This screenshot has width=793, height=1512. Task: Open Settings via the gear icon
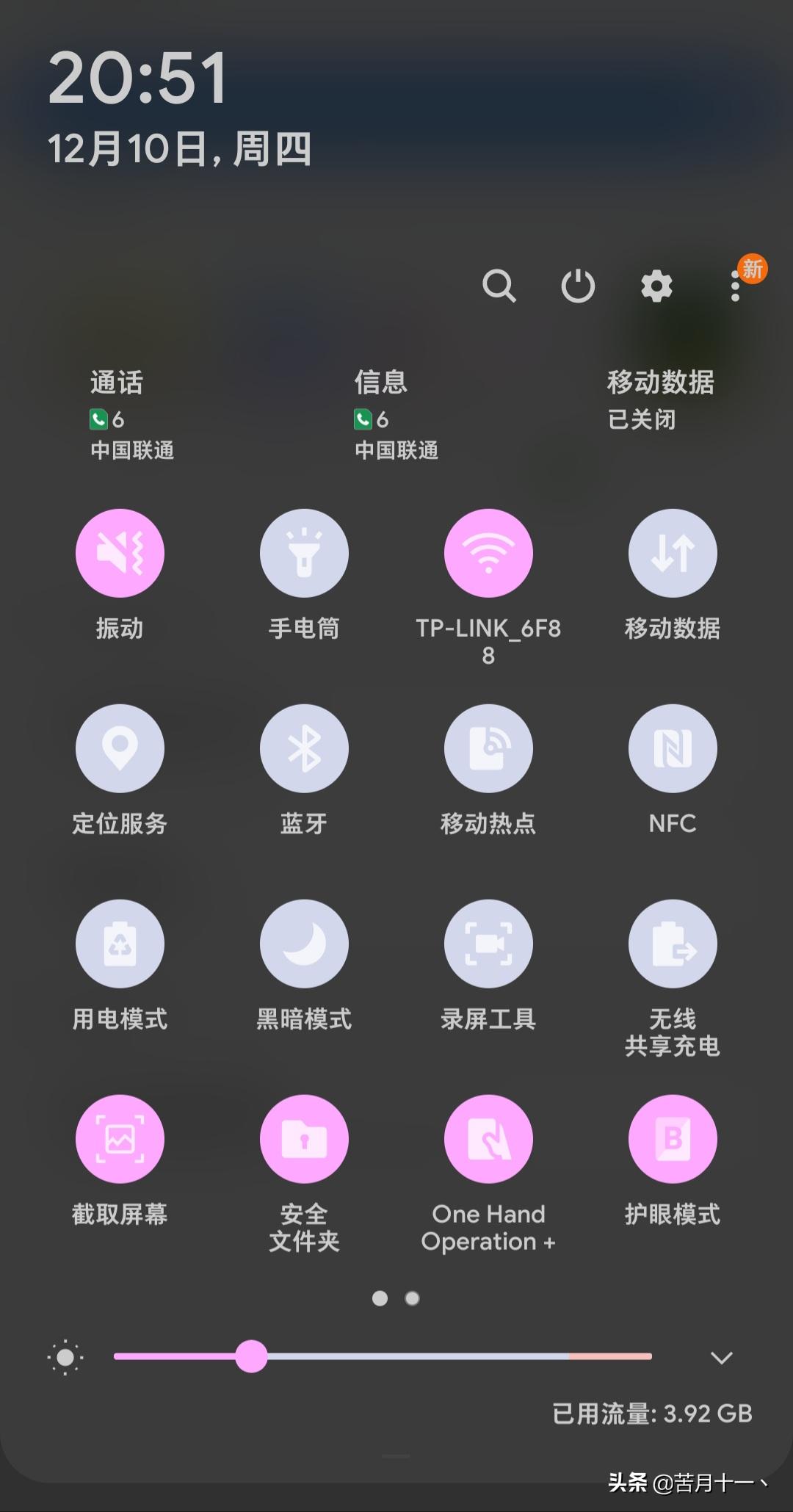click(x=656, y=287)
